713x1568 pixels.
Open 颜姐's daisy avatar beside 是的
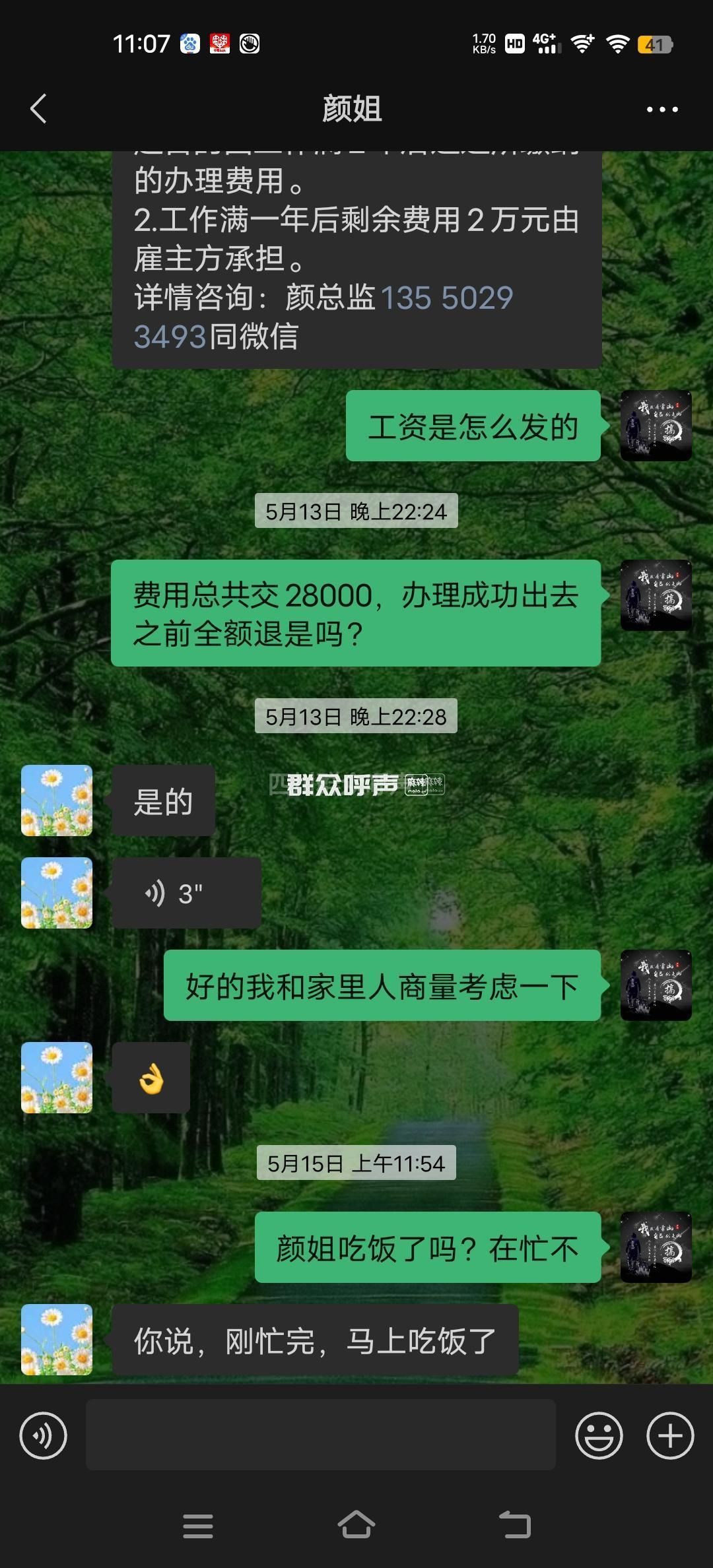coord(57,800)
